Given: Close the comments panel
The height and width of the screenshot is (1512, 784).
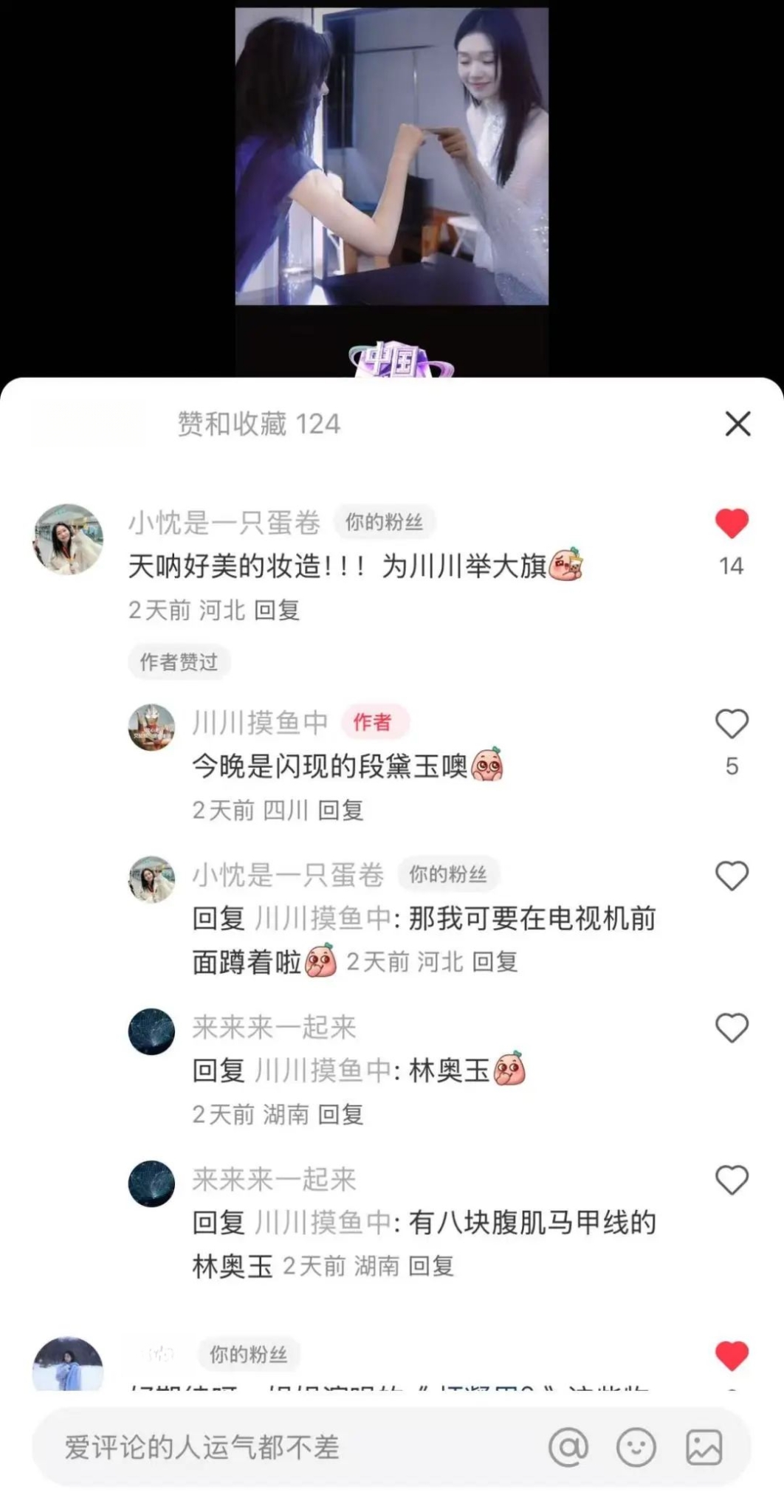Looking at the screenshot, I should pyautogui.click(x=737, y=425).
